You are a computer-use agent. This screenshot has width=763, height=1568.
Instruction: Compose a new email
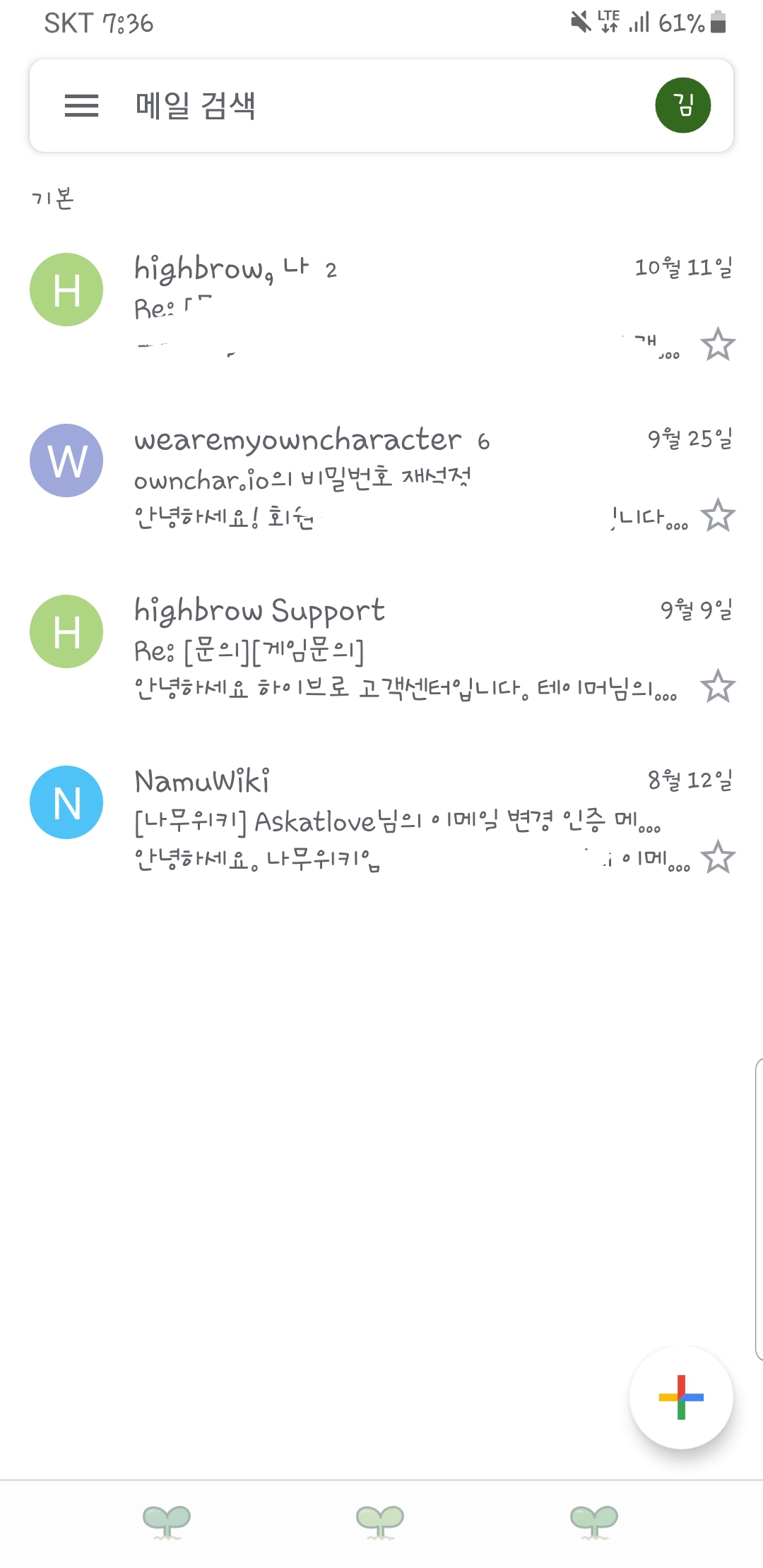[681, 1397]
